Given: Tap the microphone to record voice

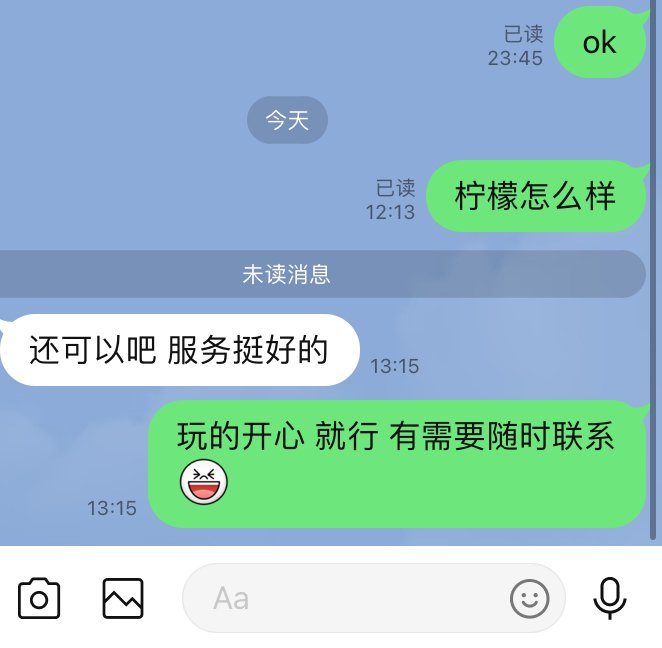Looking at the screenshot, I should click(x=609, y=598).
